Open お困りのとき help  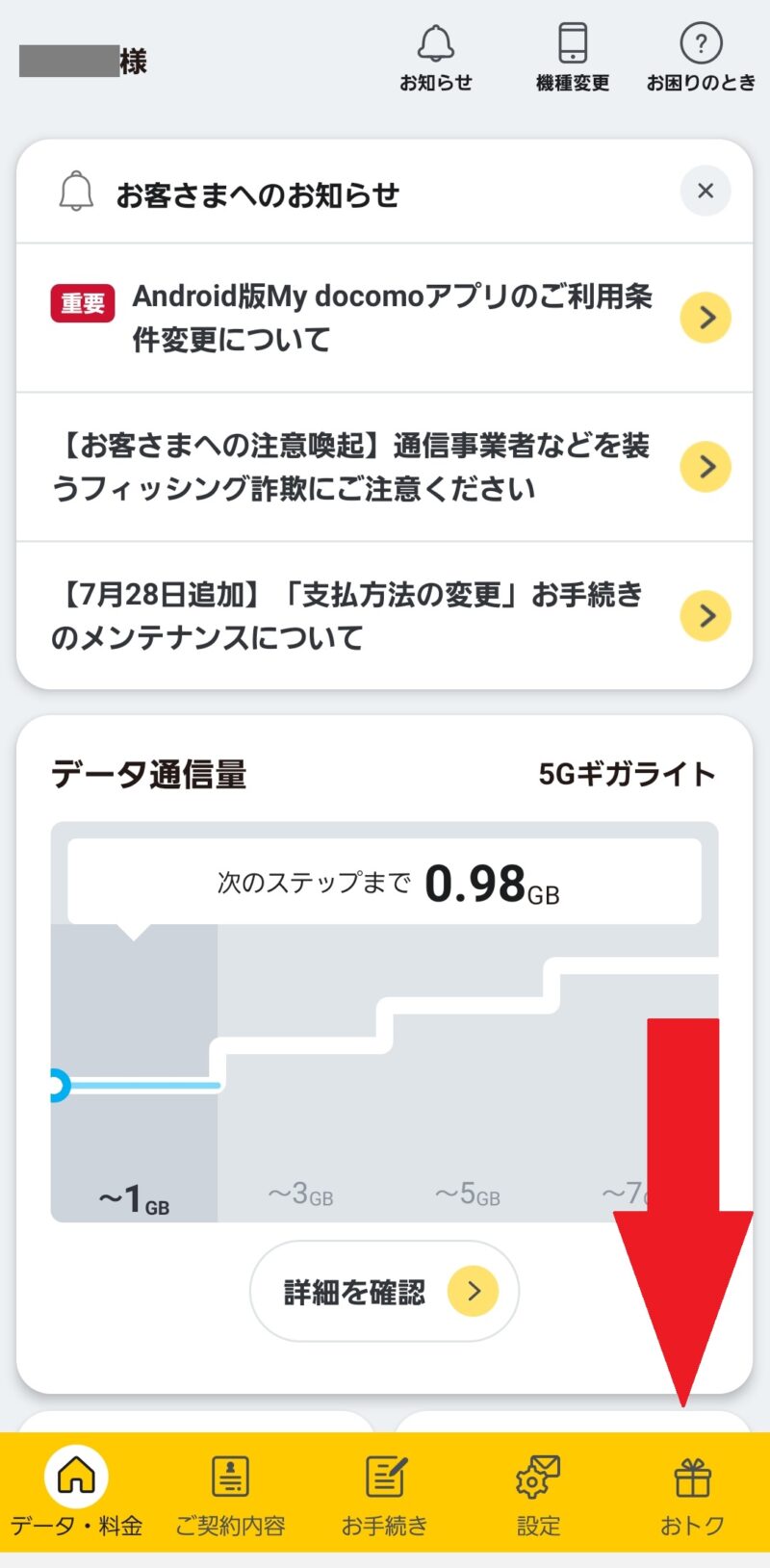click(701, 58)
